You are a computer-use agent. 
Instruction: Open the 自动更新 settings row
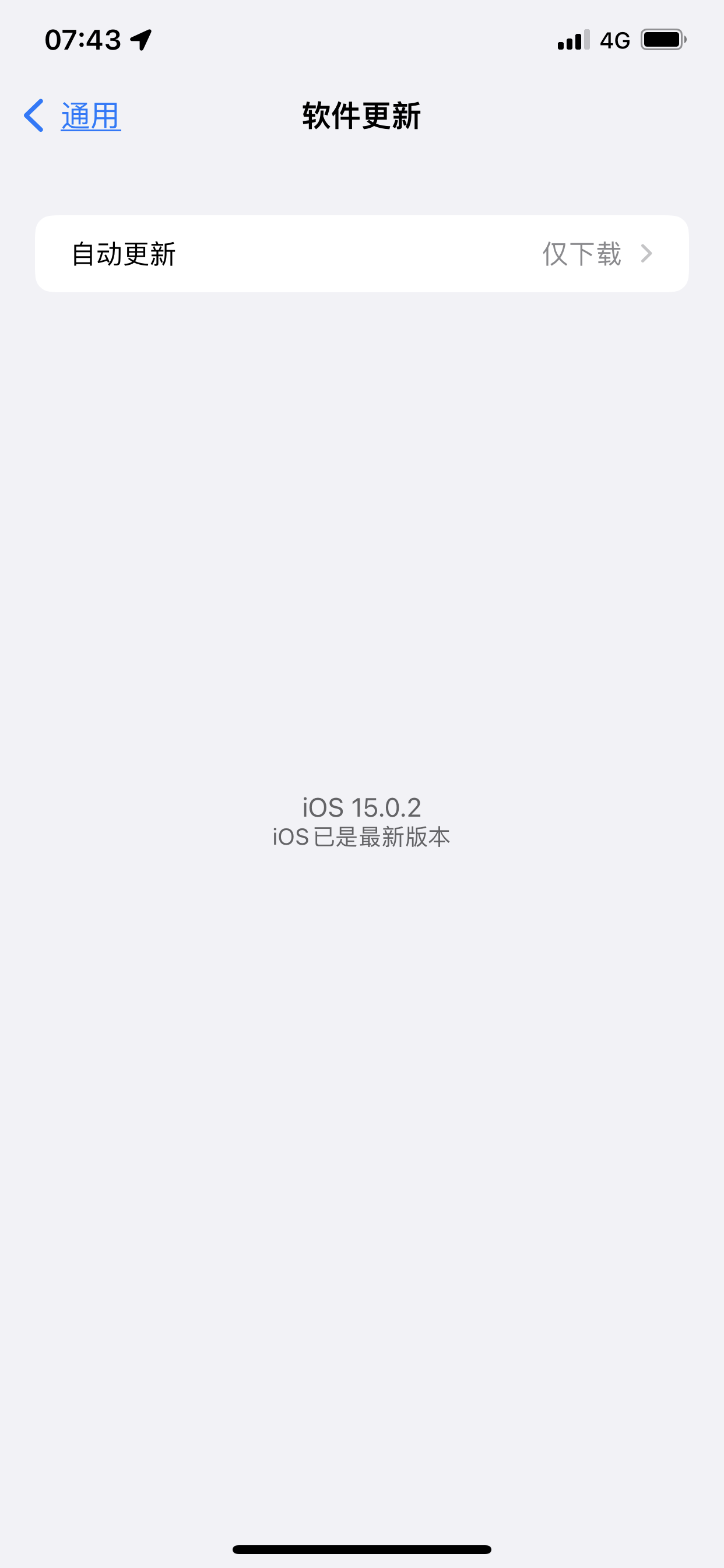361,254
